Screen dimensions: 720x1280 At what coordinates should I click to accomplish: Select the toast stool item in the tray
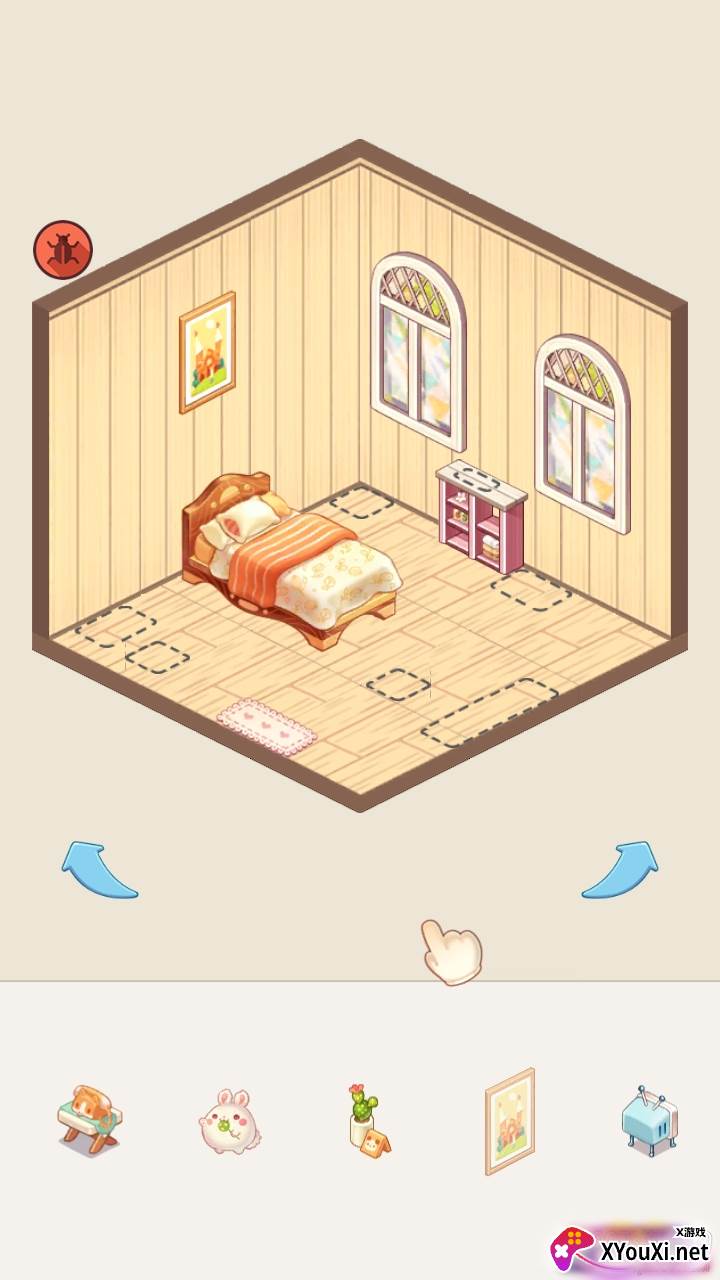pos(89,1120)
